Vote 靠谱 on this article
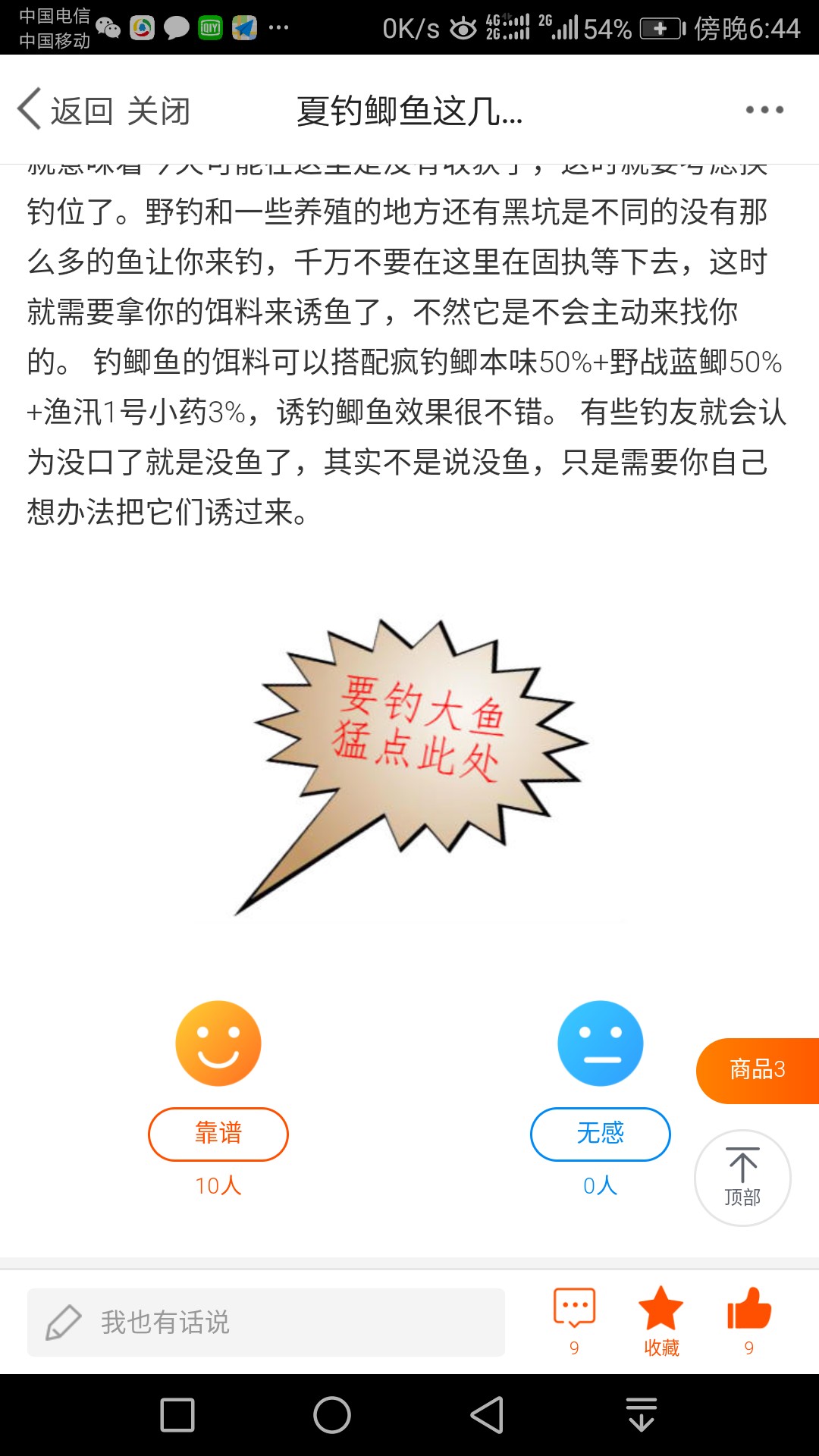The width and height of the screenshot is (819, 1456). coord(218,1134)
